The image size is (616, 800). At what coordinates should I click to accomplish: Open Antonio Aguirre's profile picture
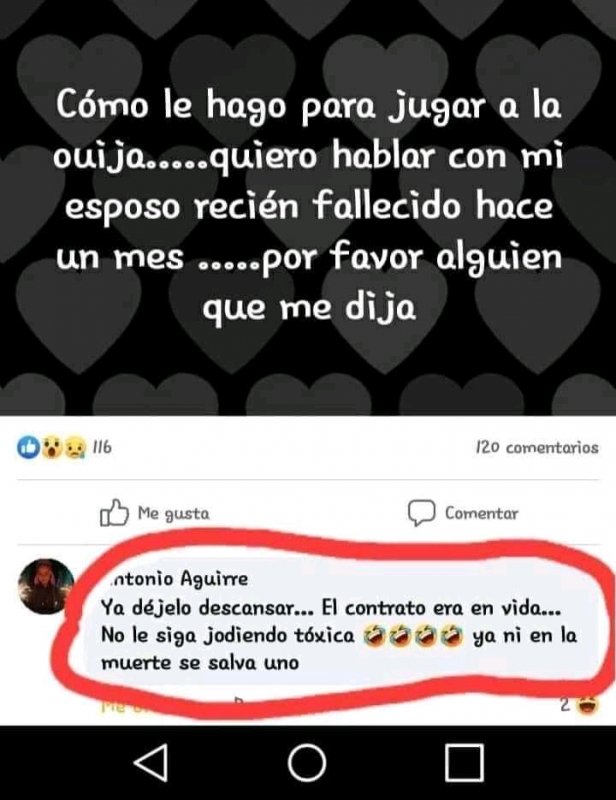47,586
